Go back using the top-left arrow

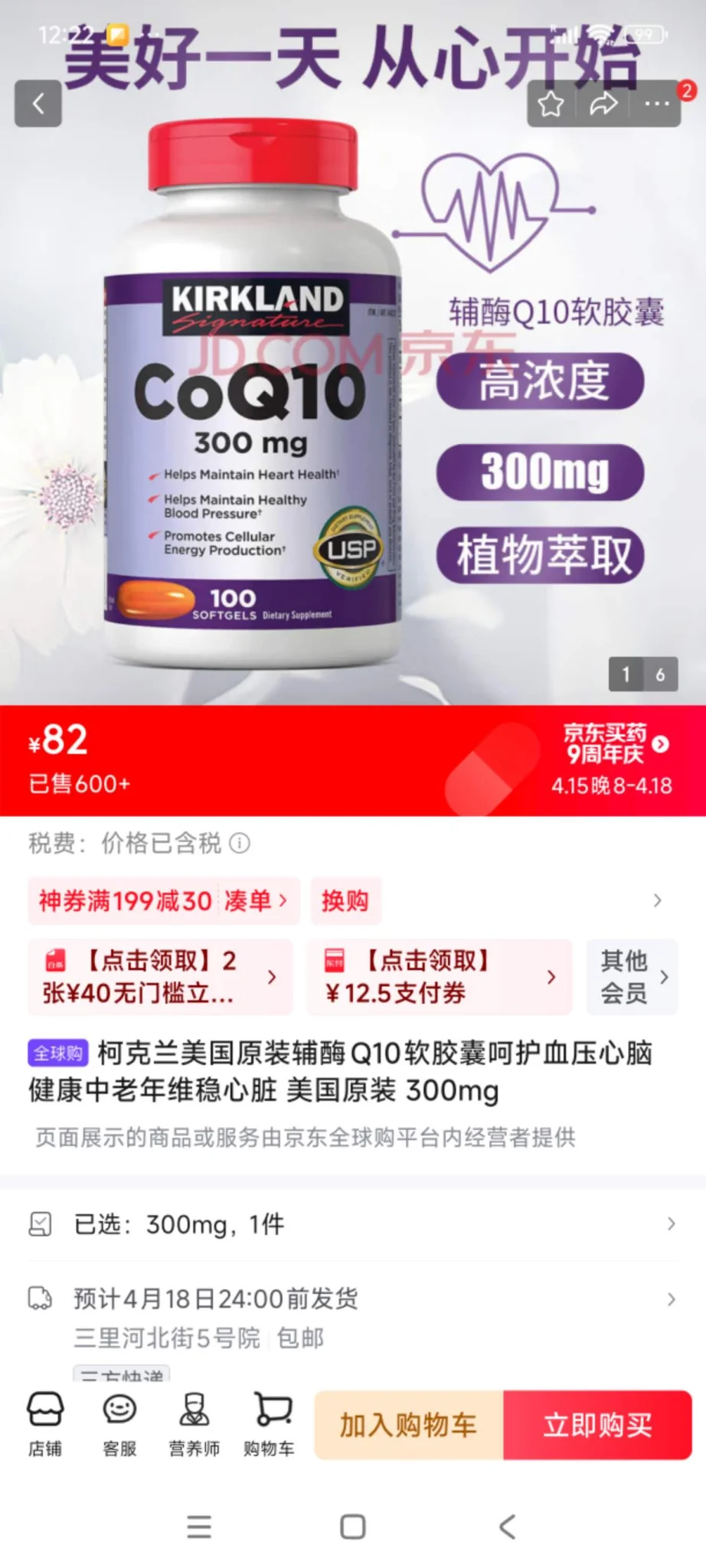point(38,103)
